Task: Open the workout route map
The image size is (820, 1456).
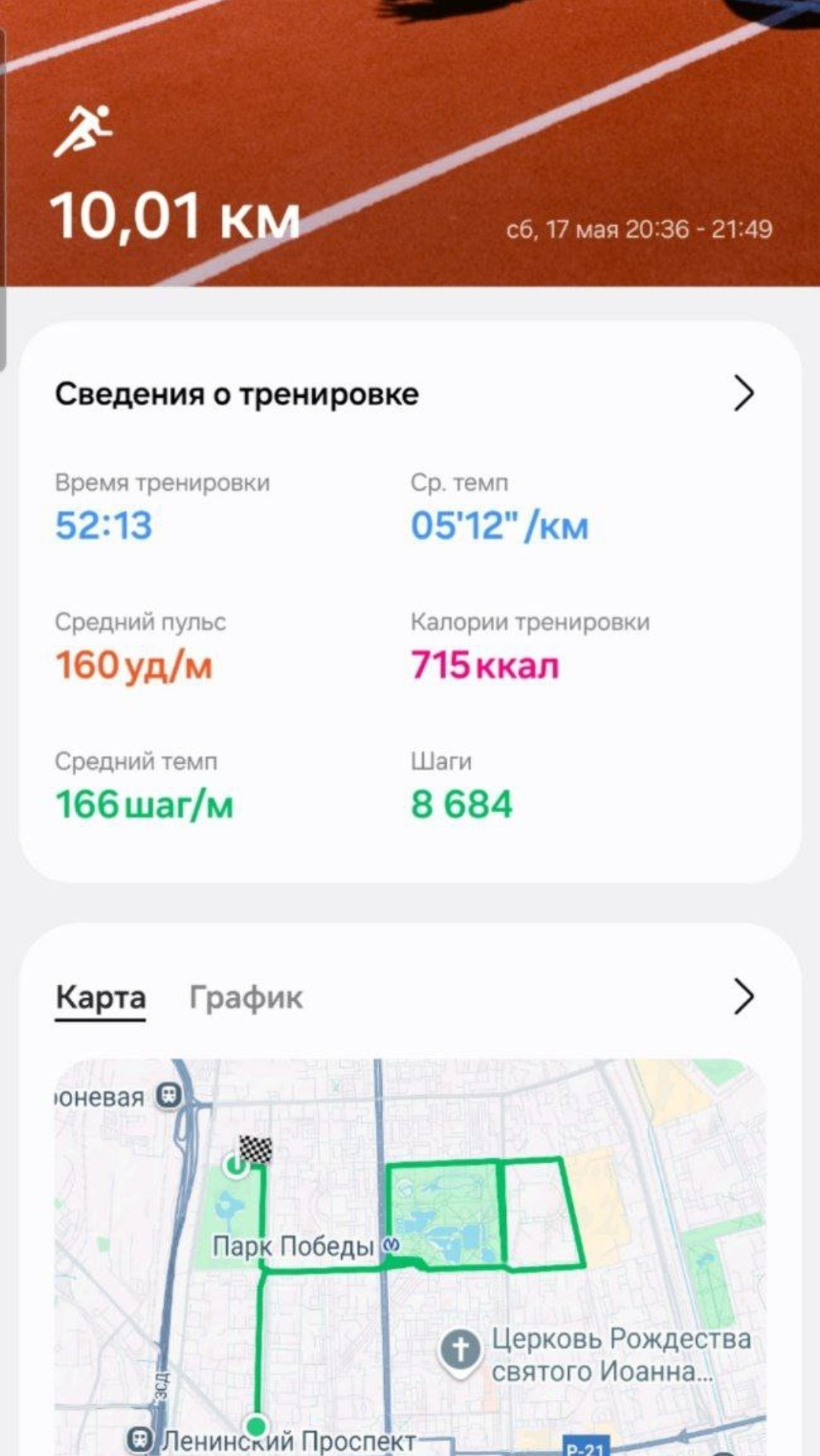Action: (410, 1257)
